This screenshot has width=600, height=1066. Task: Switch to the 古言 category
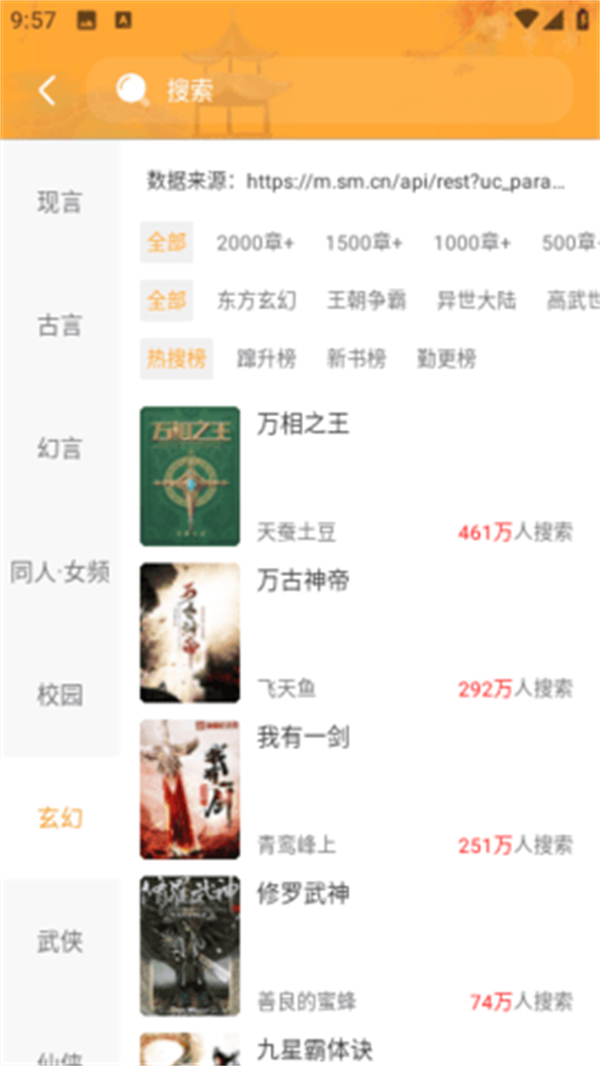click(60, 325)
